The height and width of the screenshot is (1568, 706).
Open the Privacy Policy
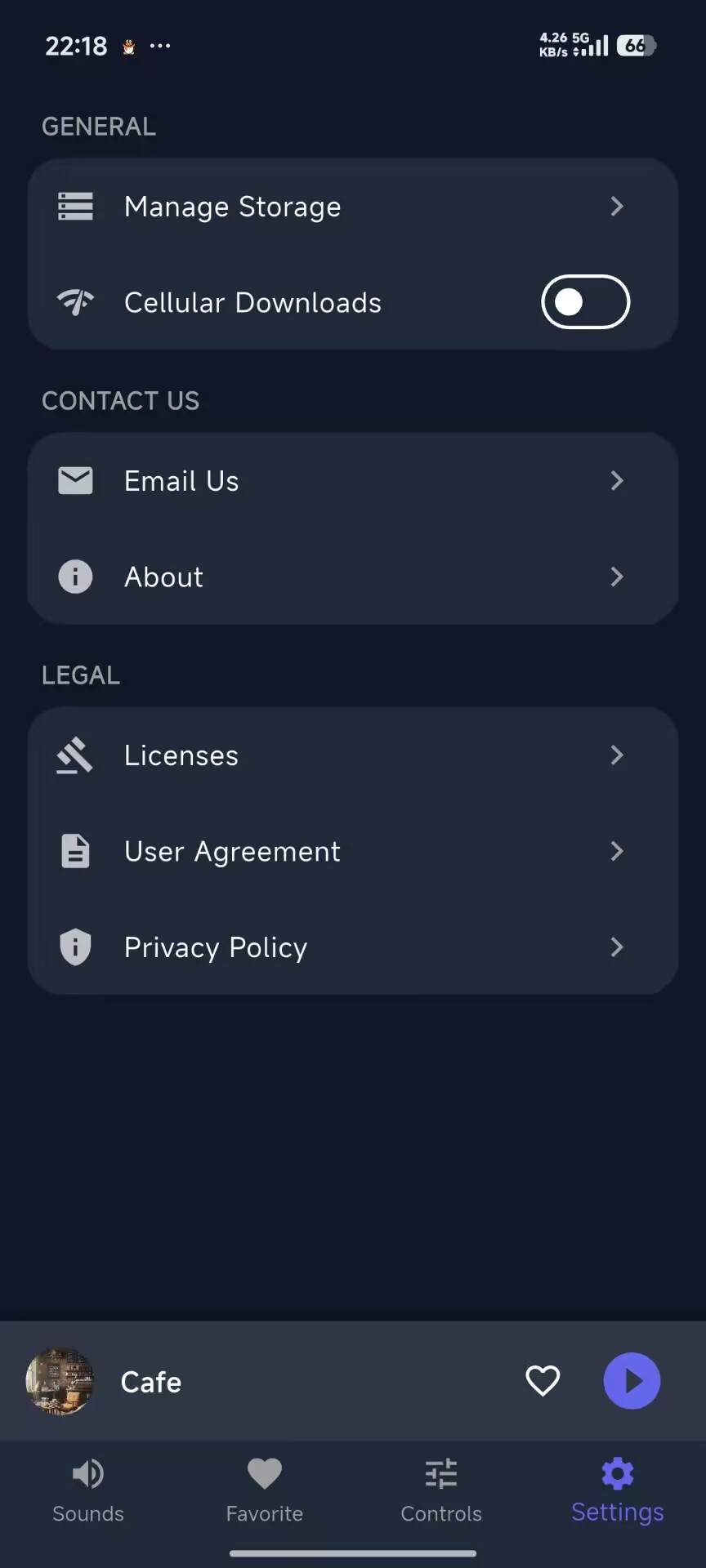(352, 947)
